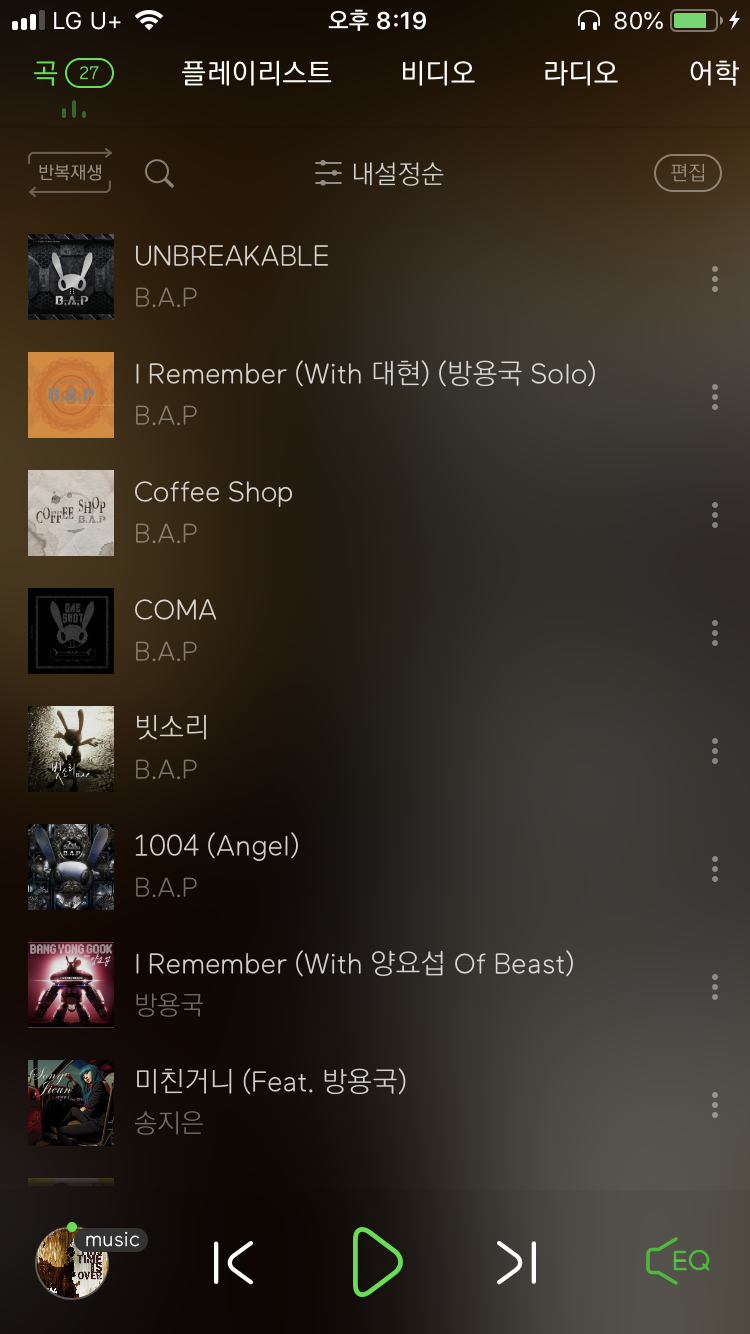Show more options for 빗소리
Image resolution: width=750 pixels, height=1334 pixels.
tap(714, 751)
